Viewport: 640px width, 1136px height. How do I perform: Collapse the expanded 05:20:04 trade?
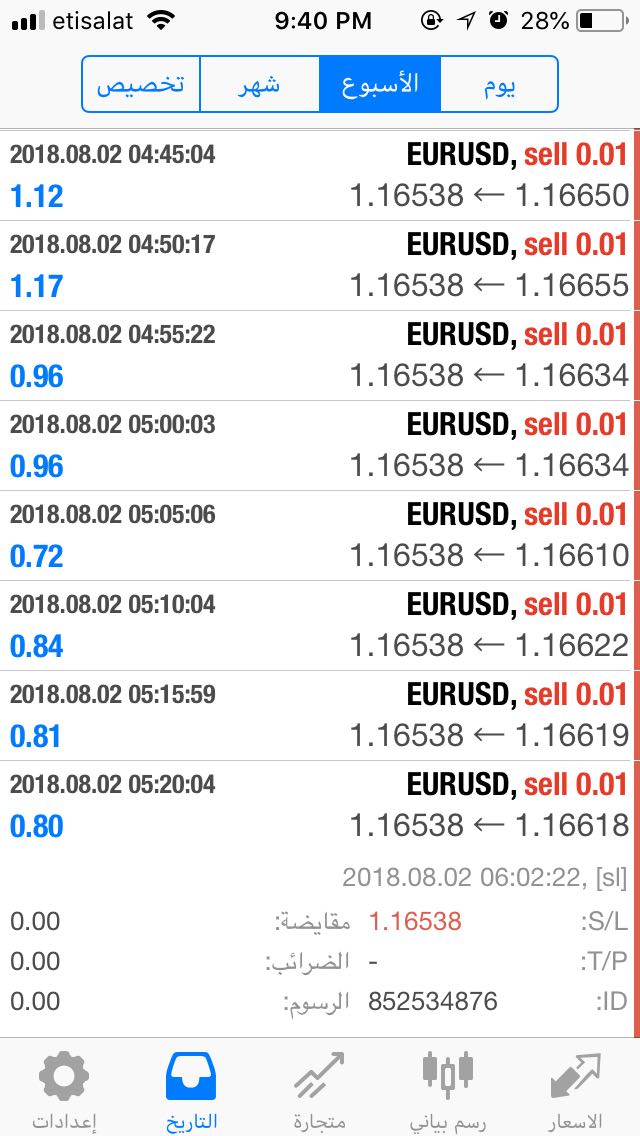pyautogui.click(x=318, y=806)
